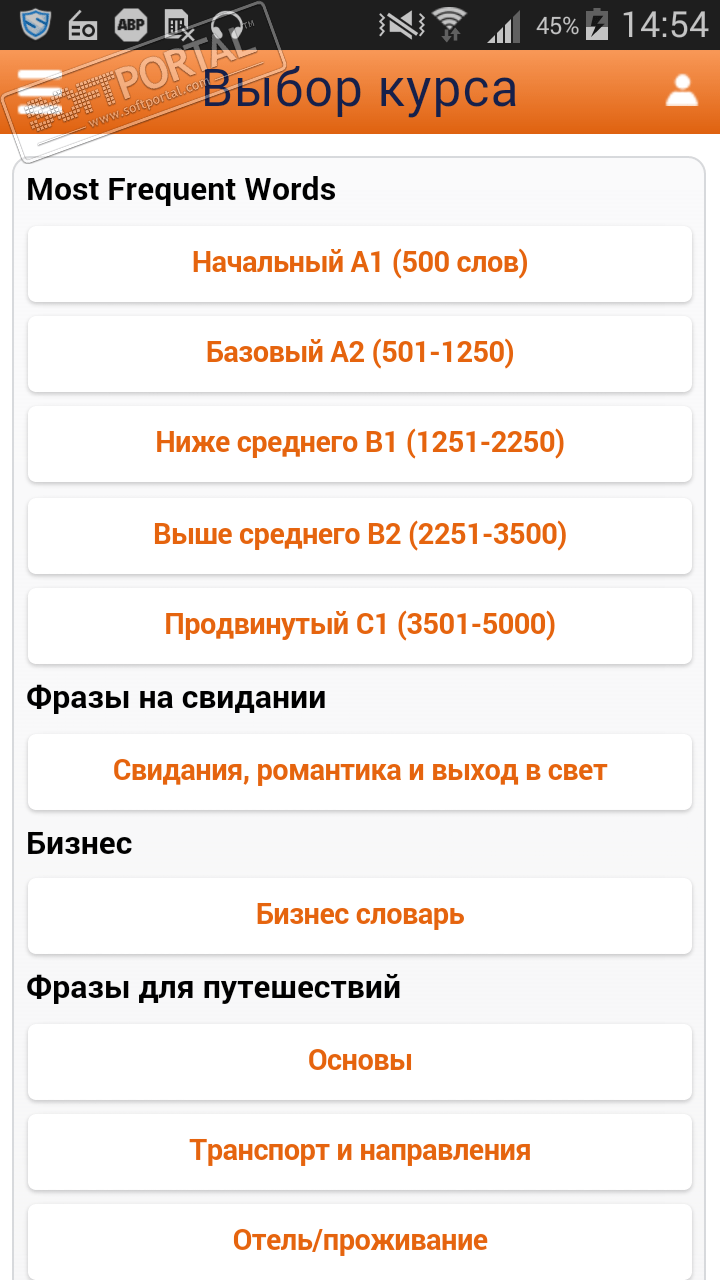Select the Отель/проживание course
Viewport: 720px width, 1280px height.
360,1241
